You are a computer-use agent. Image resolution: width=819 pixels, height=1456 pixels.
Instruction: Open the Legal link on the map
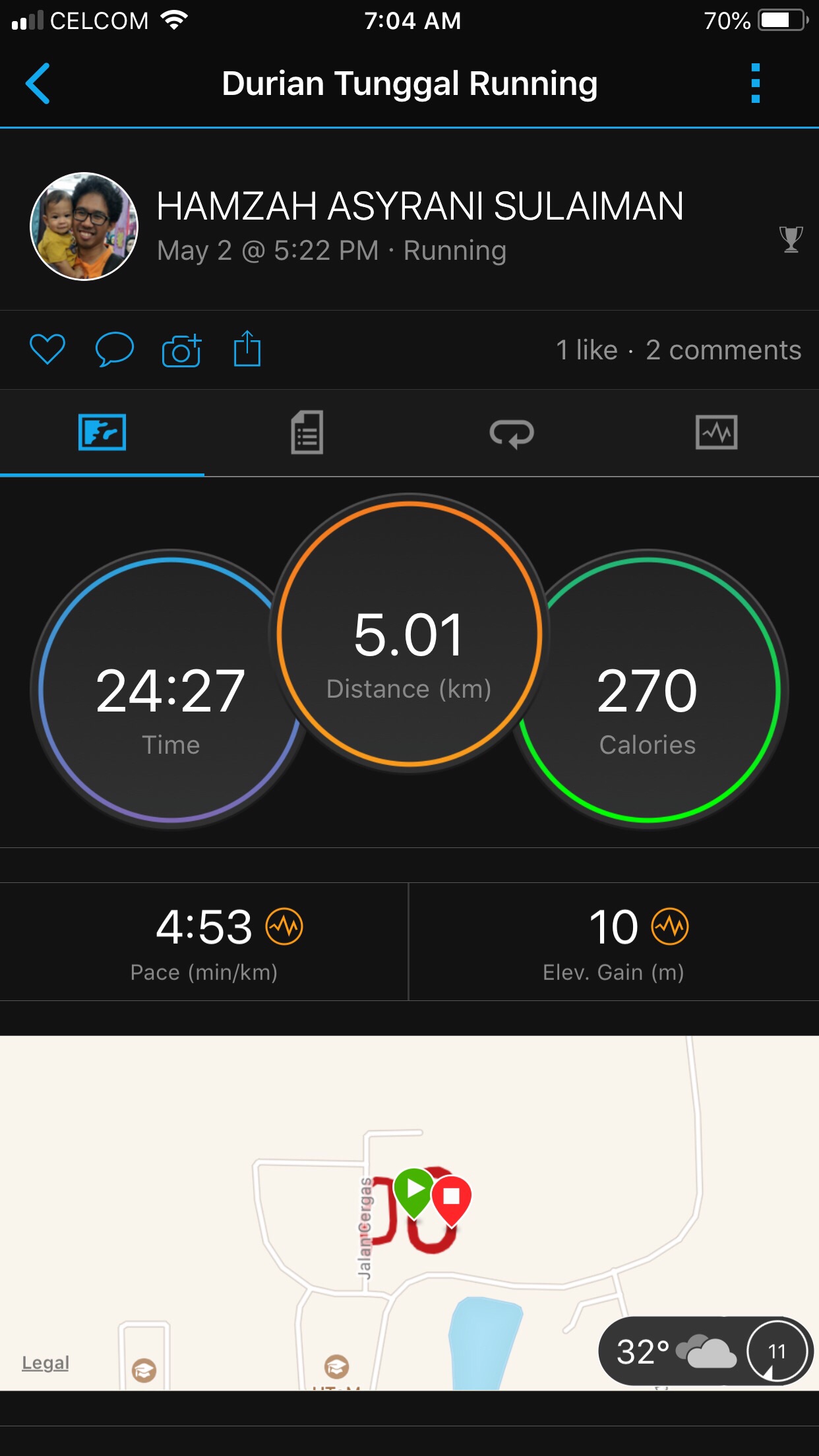click(x=45, y=1362)
